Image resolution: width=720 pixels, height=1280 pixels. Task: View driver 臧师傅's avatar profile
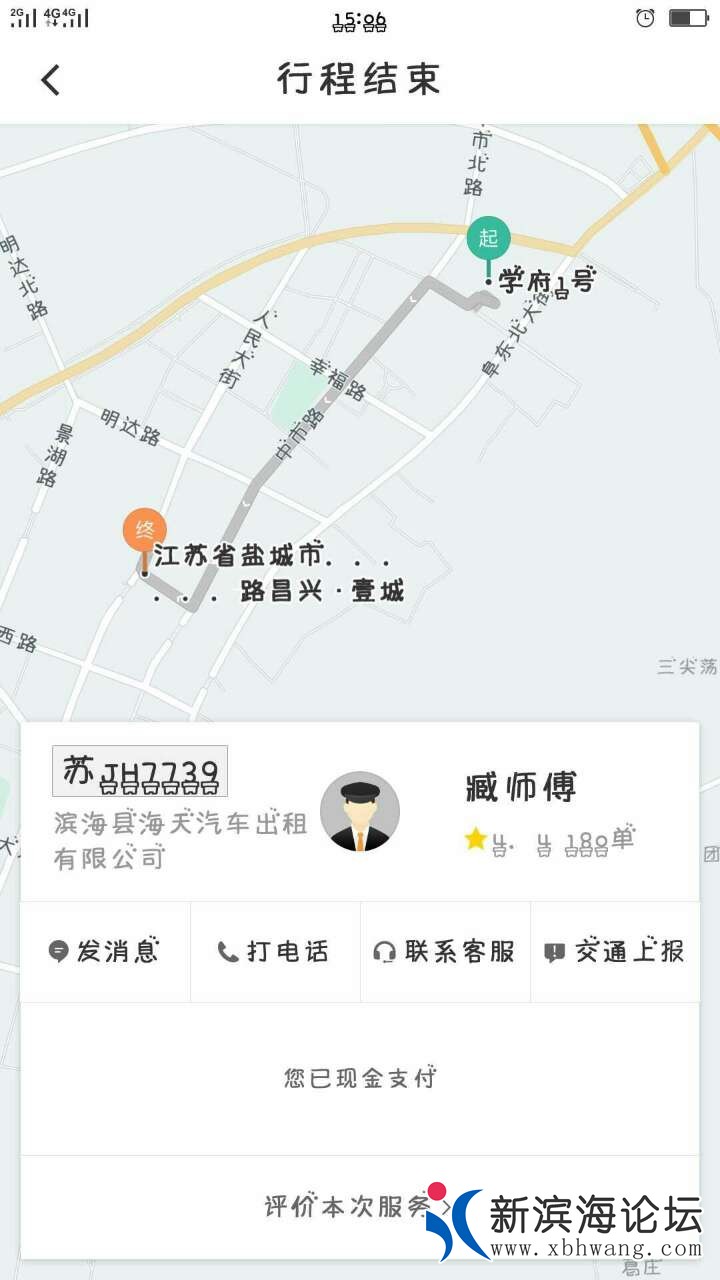[360, 811]
